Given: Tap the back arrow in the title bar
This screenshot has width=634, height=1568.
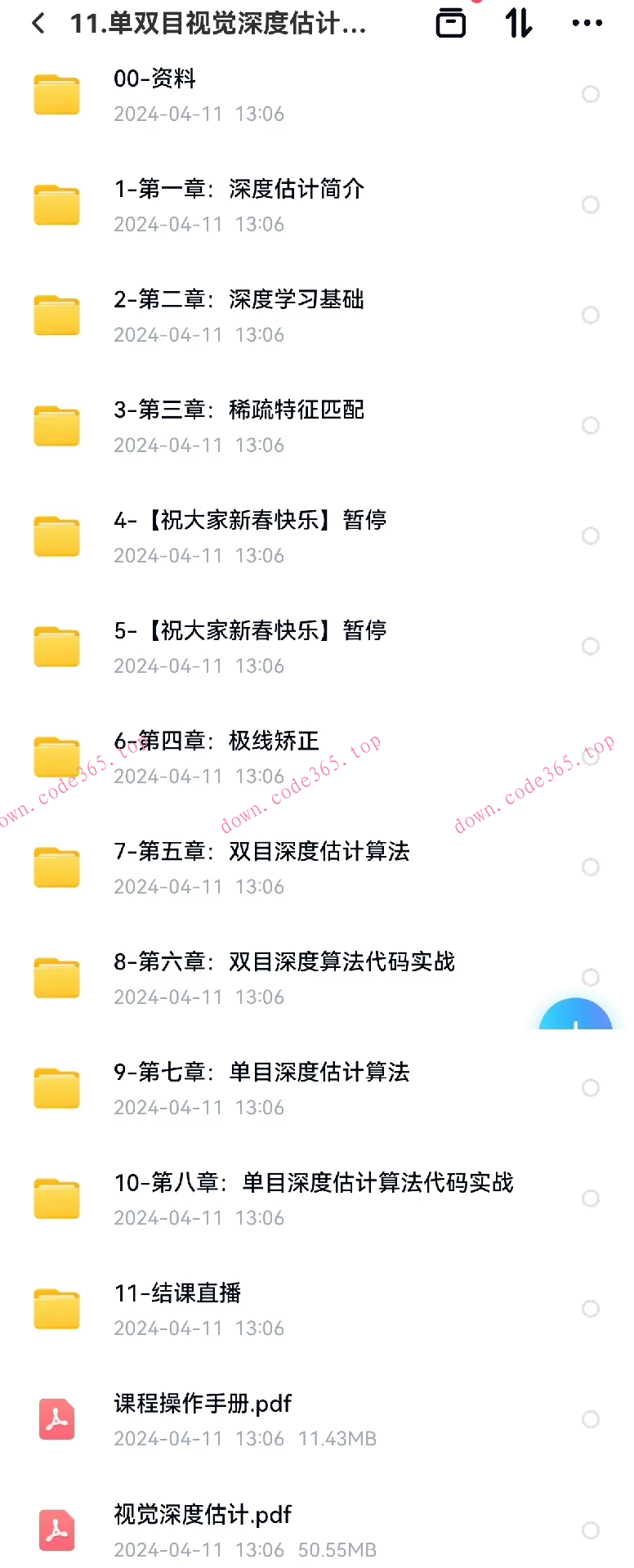Looking at the screenshot, I should click(x=38, y=23).
